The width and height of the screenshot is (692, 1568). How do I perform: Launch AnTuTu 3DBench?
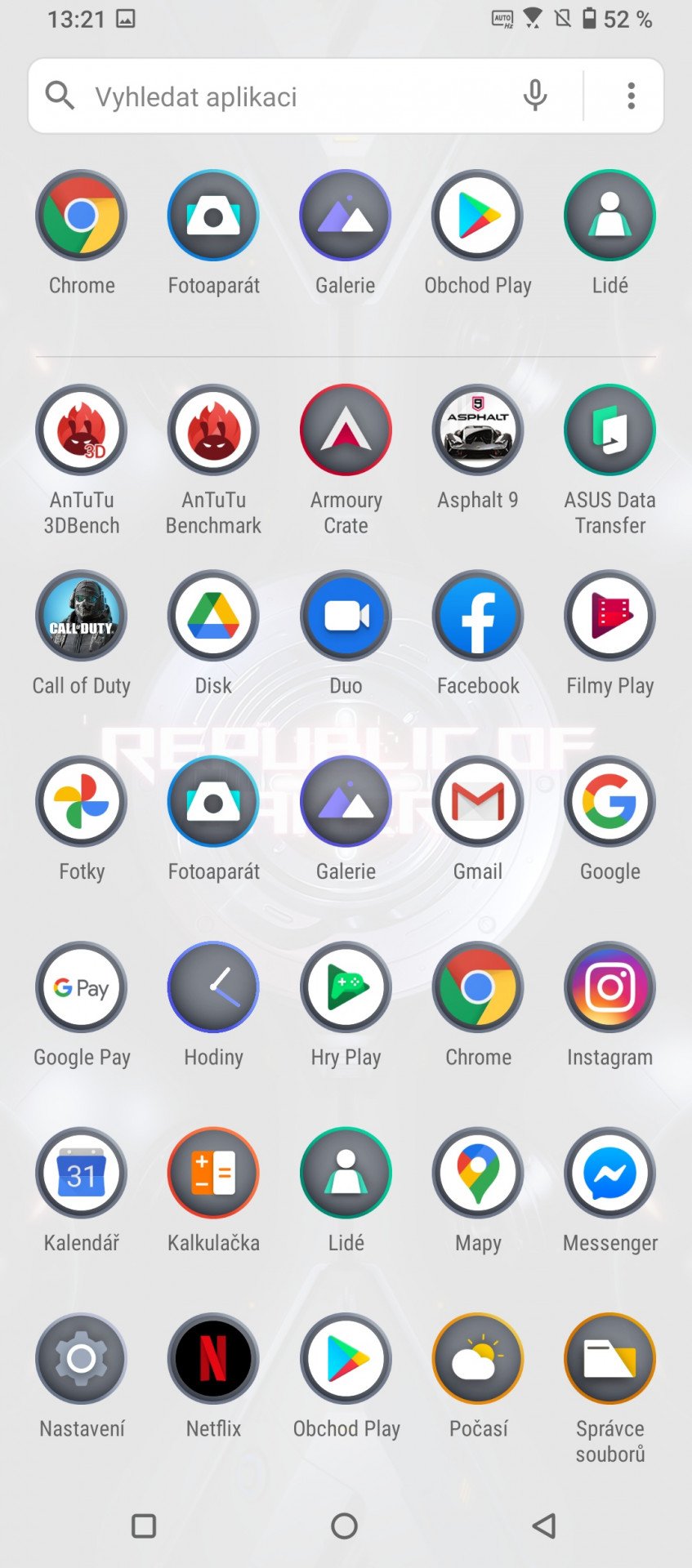point(82,430)
